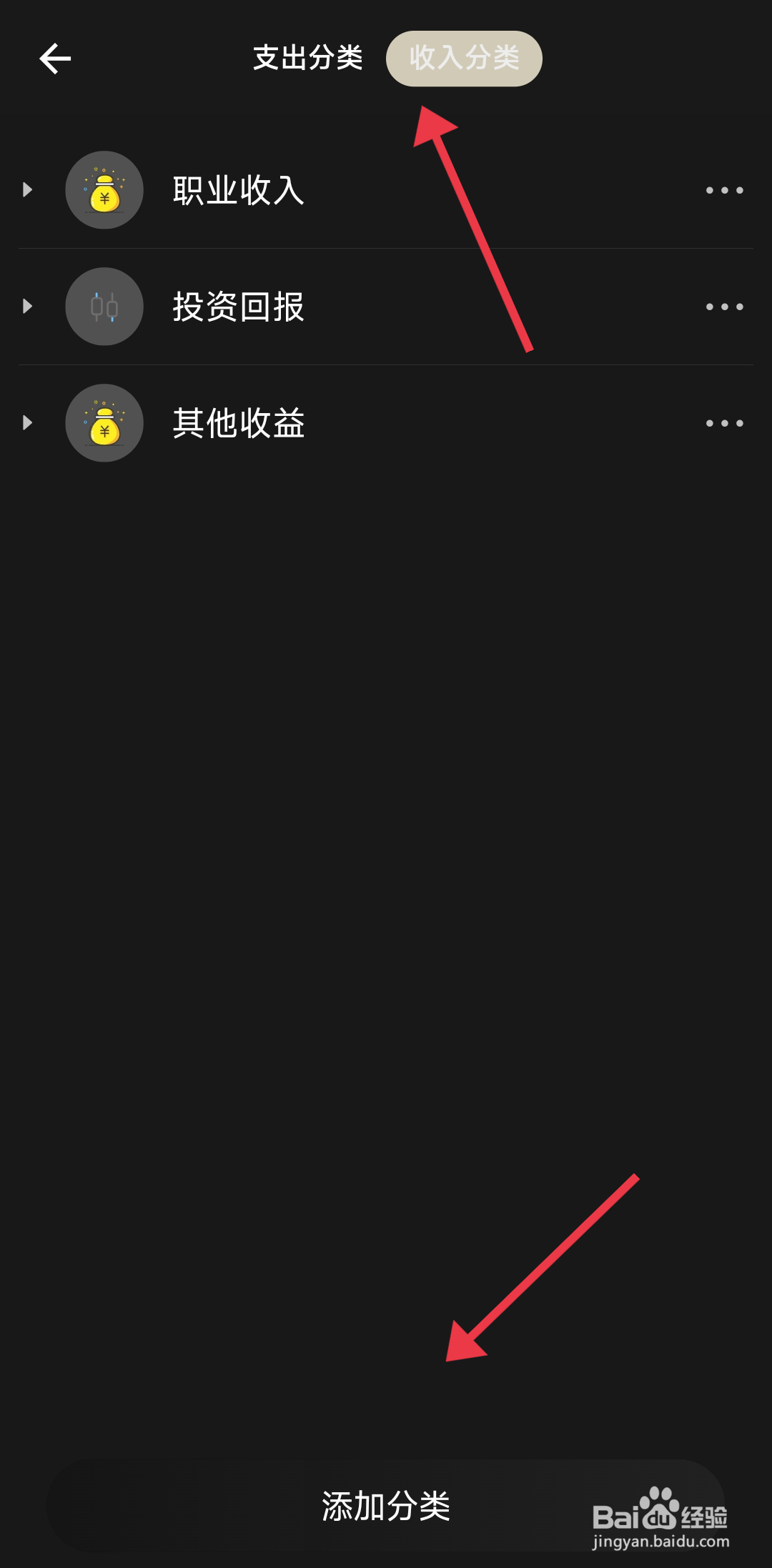Click the 职业收入 money bag icon
This screenshot has height=1568, width=772.
[104, 189]
